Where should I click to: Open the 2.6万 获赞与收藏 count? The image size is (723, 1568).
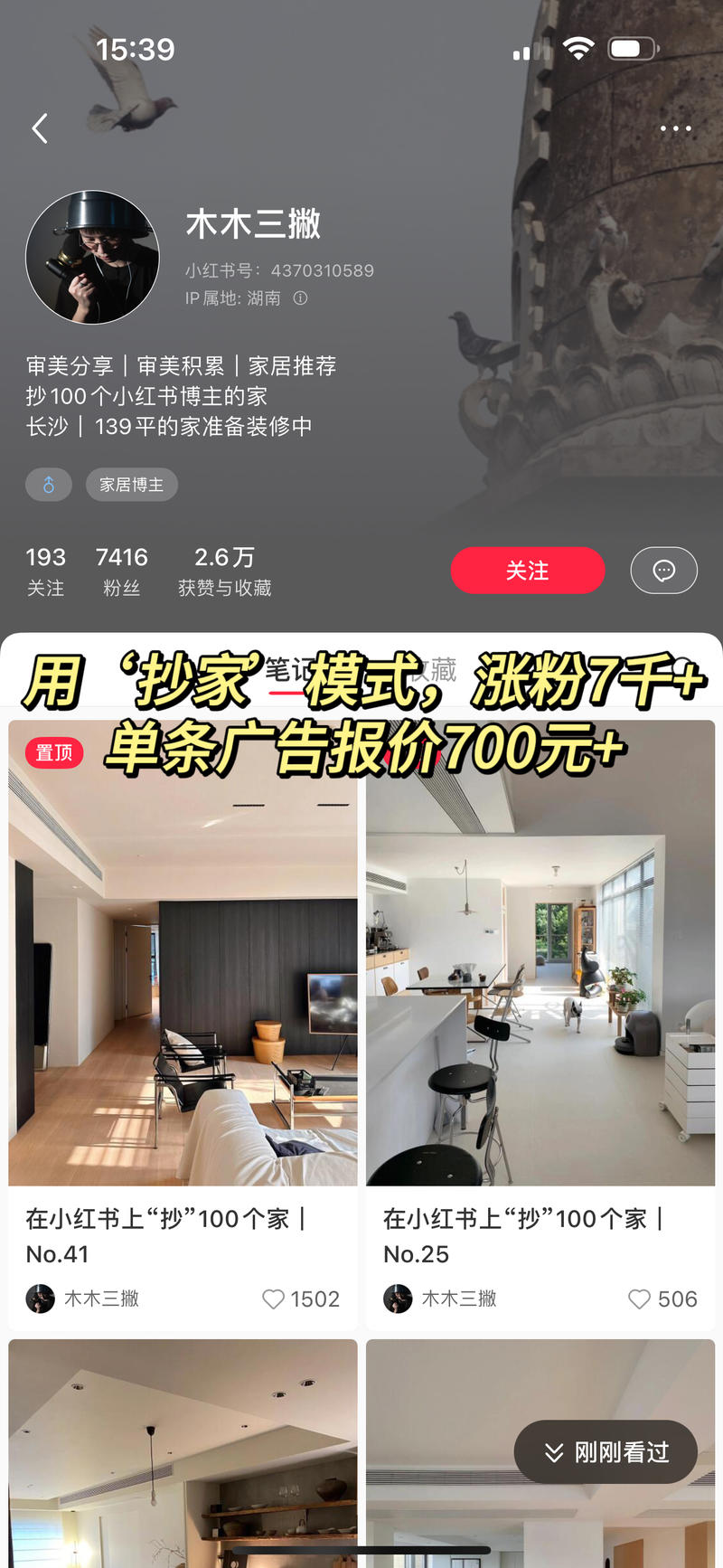225,571
